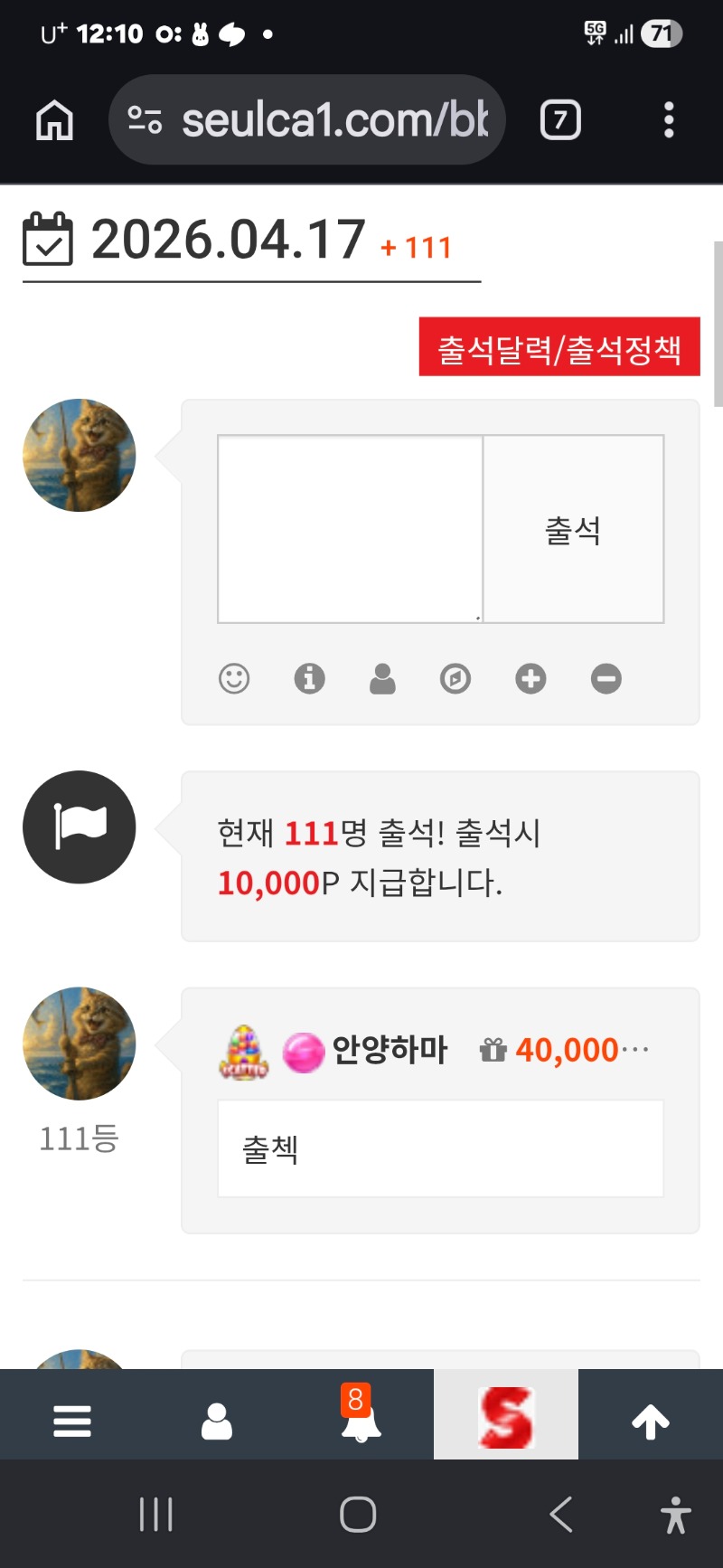This screenshot has width=723, height=1568.
Task: Shrink the comment box with the minus icon
Action: (606, 678)
